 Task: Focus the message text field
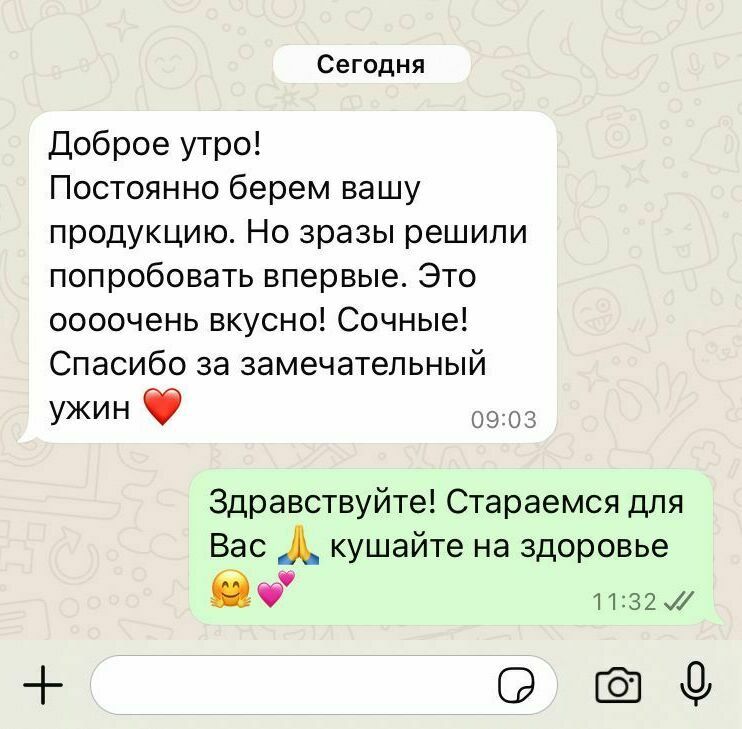click(x=290, y=685)
